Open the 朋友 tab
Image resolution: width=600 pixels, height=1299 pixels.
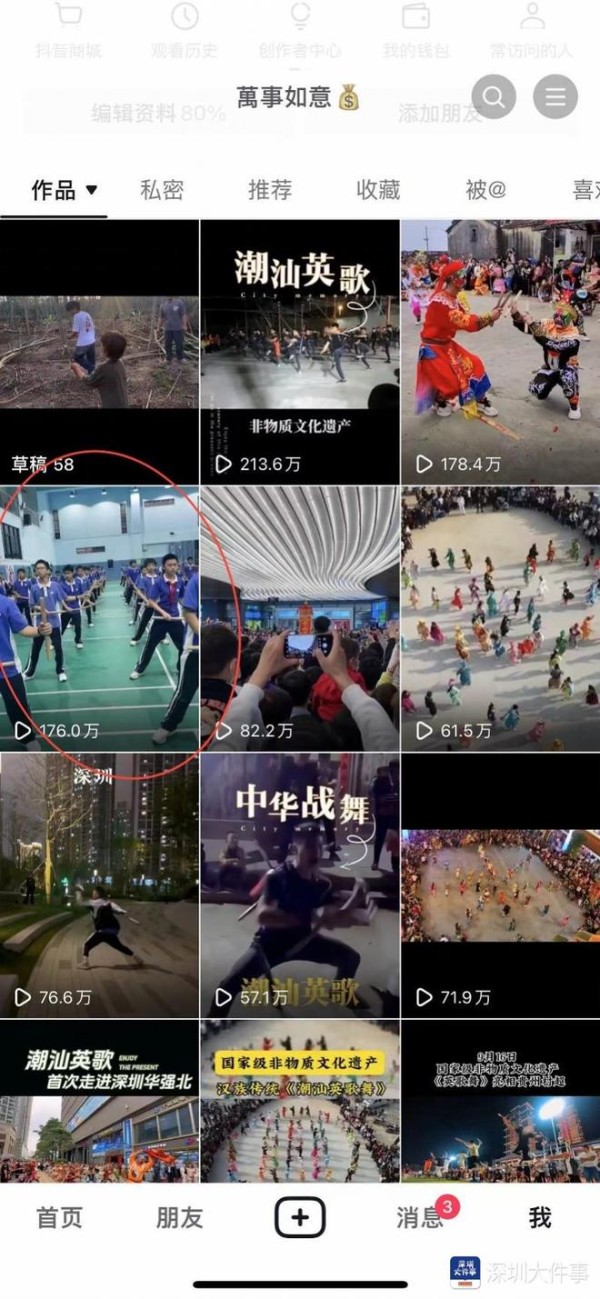click(x=179, y=1218)
